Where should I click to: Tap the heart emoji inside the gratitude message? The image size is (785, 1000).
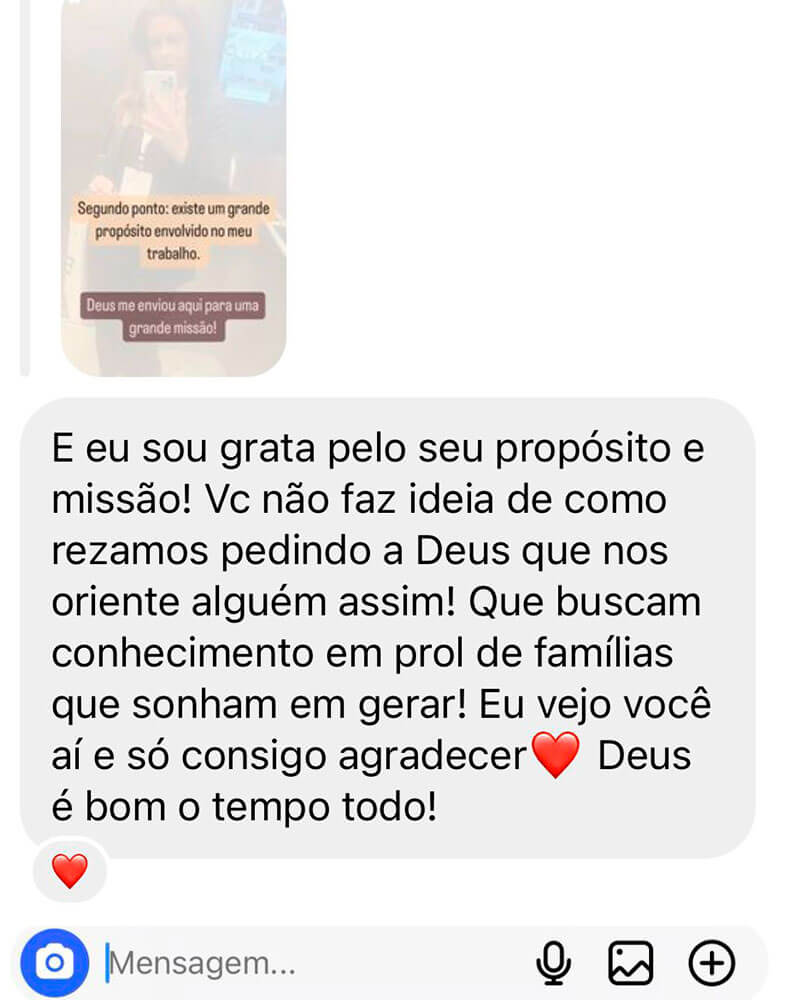[x=556, y=755]
